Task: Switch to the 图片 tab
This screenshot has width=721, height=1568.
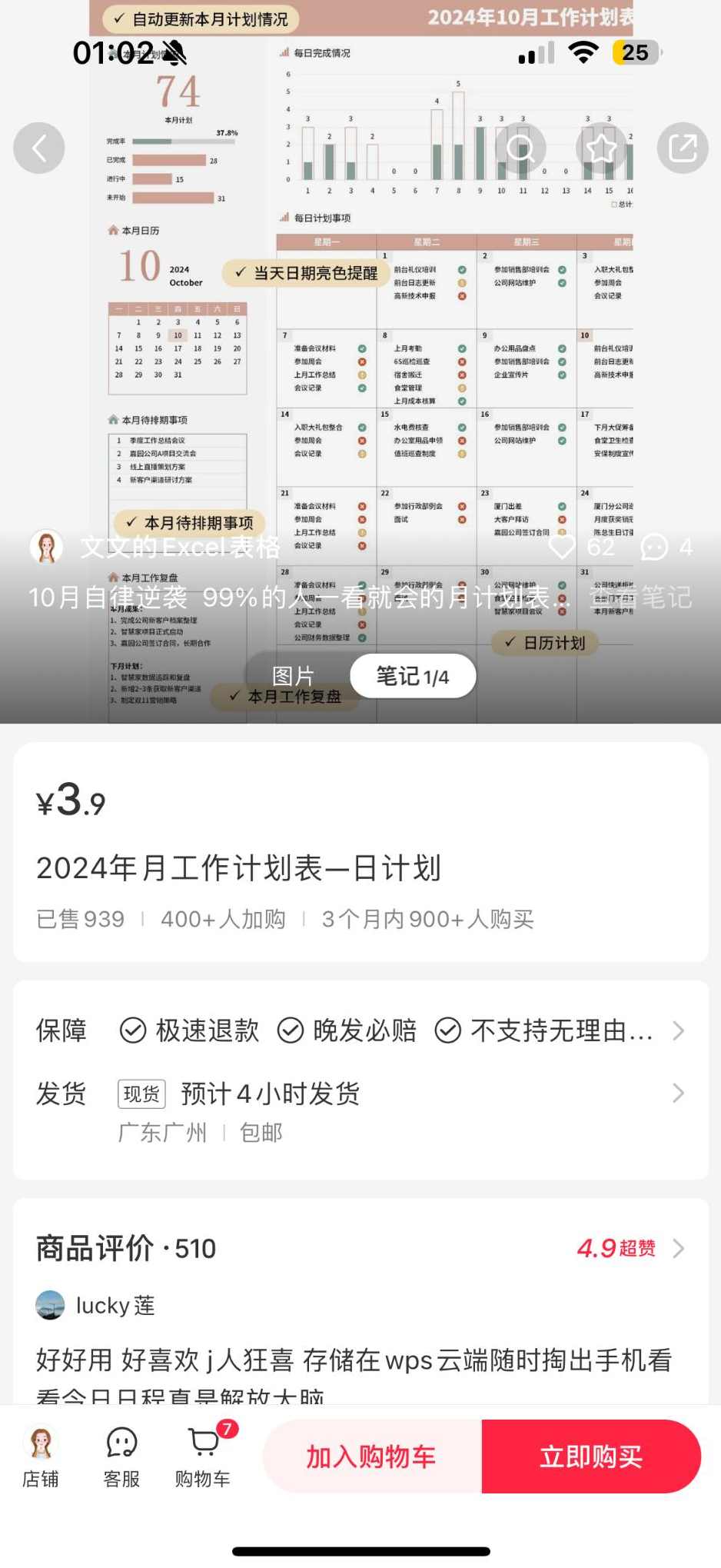Action: (294, 675)
